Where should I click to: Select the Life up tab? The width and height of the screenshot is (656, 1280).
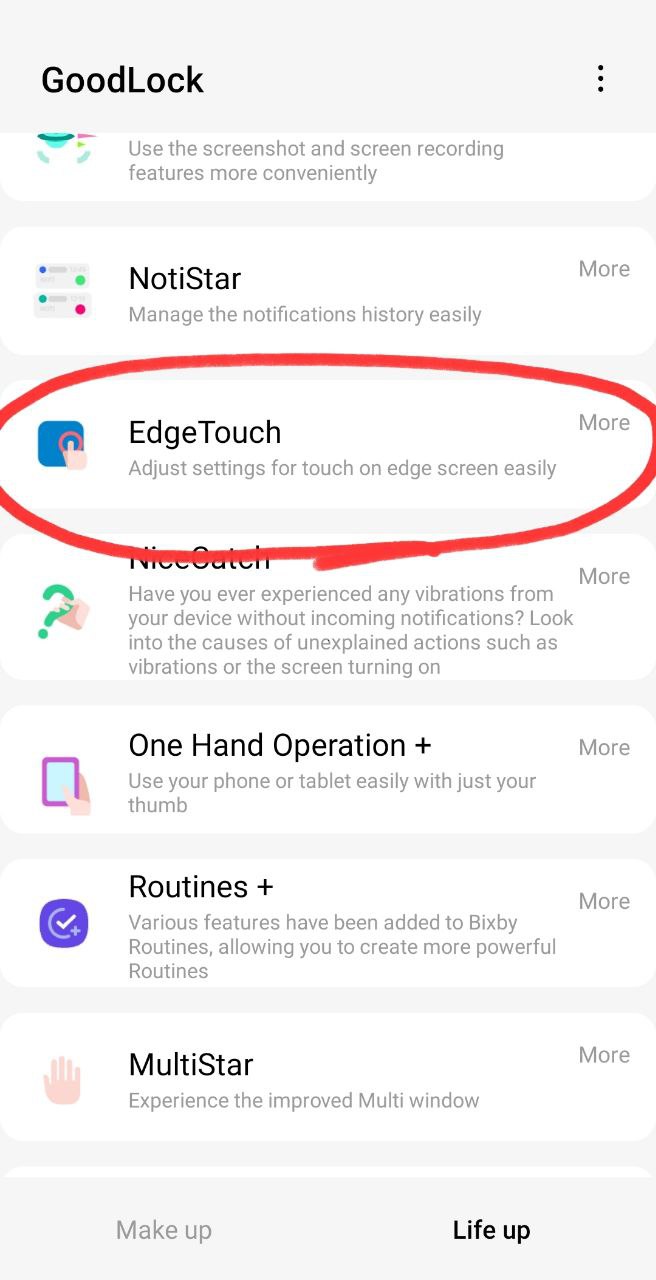tap(491, 1230)
